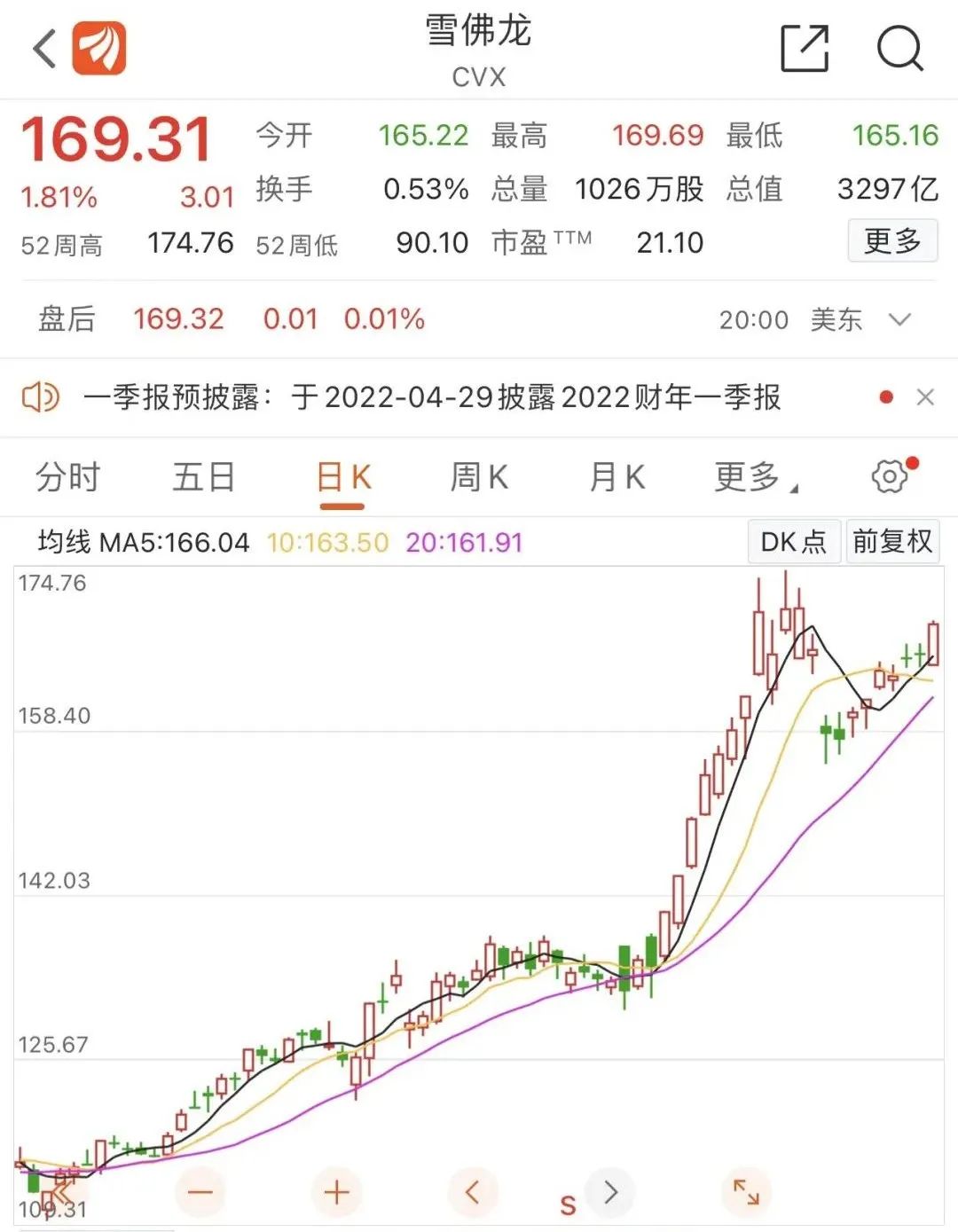Switch to the 分时 chart tab
The image size is (958, 1232).
(x=67, y=477)
